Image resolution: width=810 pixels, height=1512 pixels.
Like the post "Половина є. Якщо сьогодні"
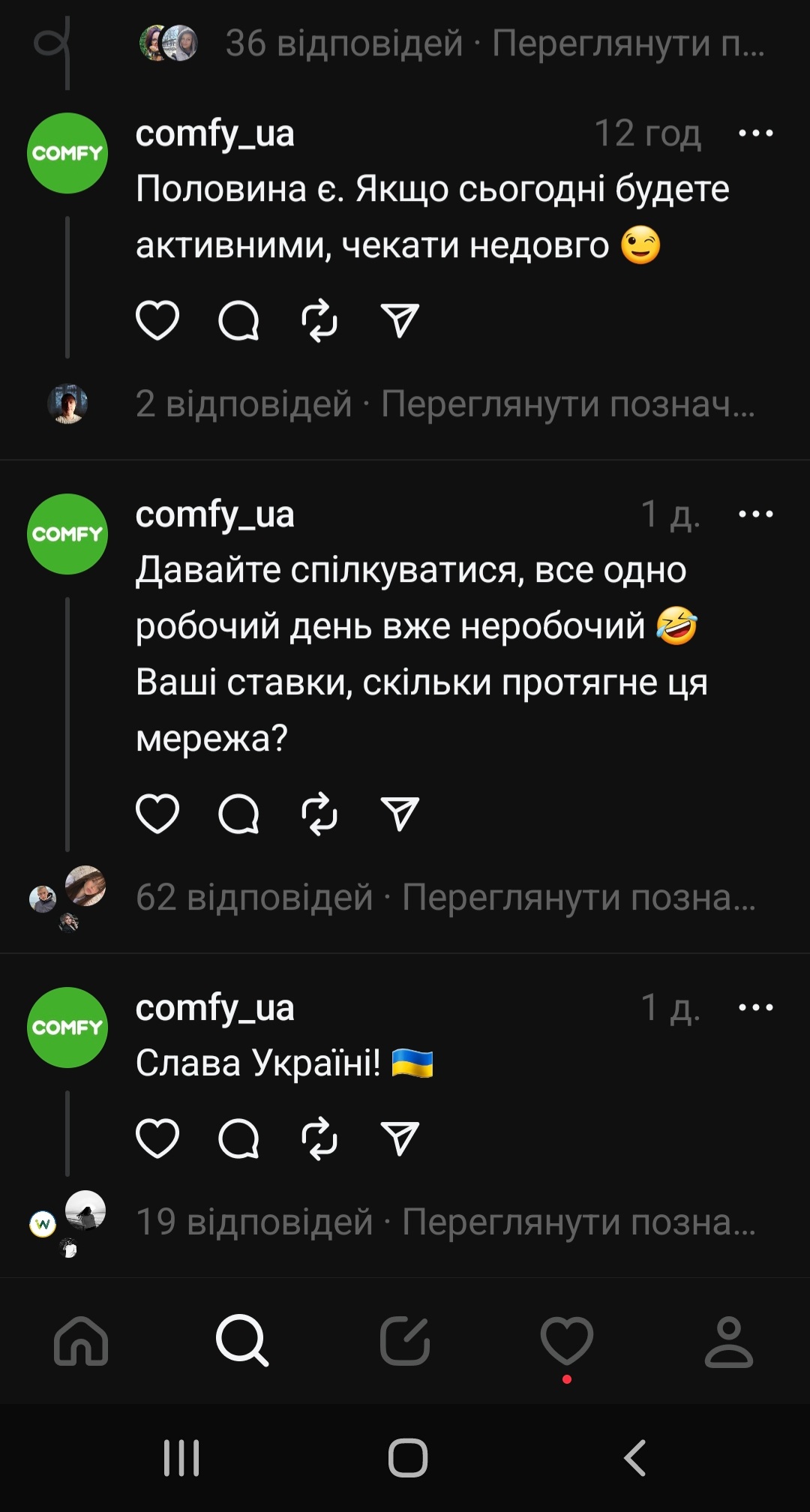point(157,320)
